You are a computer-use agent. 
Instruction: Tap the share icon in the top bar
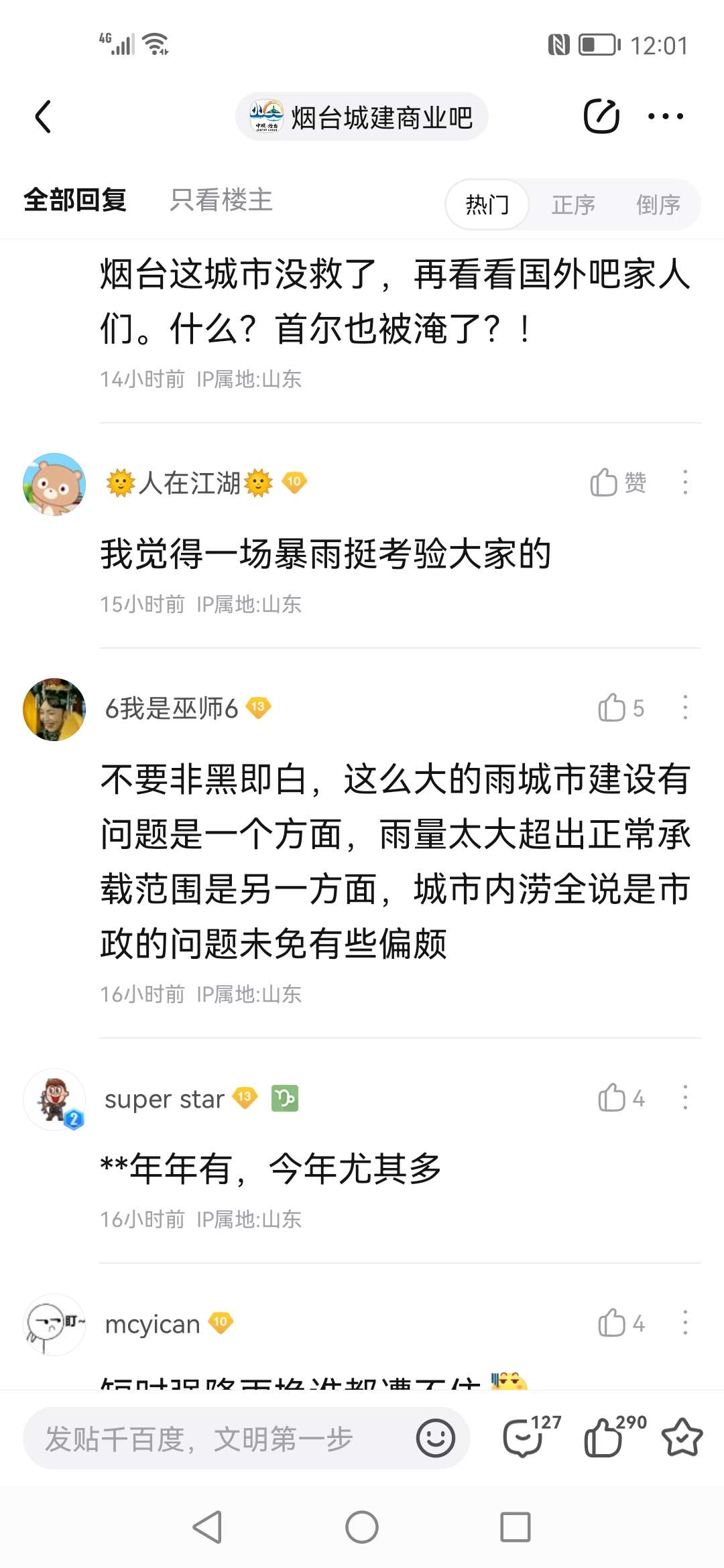point(601,117)
